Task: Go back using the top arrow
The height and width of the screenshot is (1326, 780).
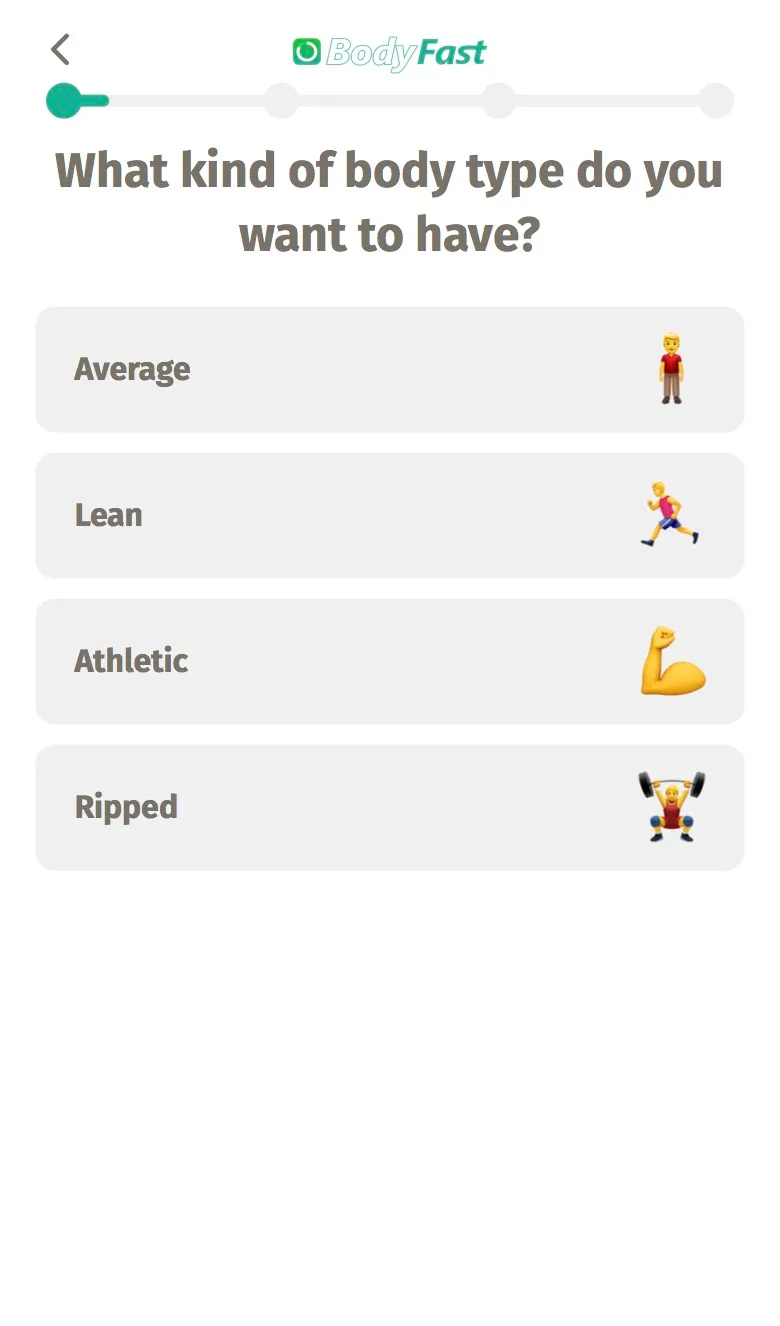Action: click(x=60, y=49)
